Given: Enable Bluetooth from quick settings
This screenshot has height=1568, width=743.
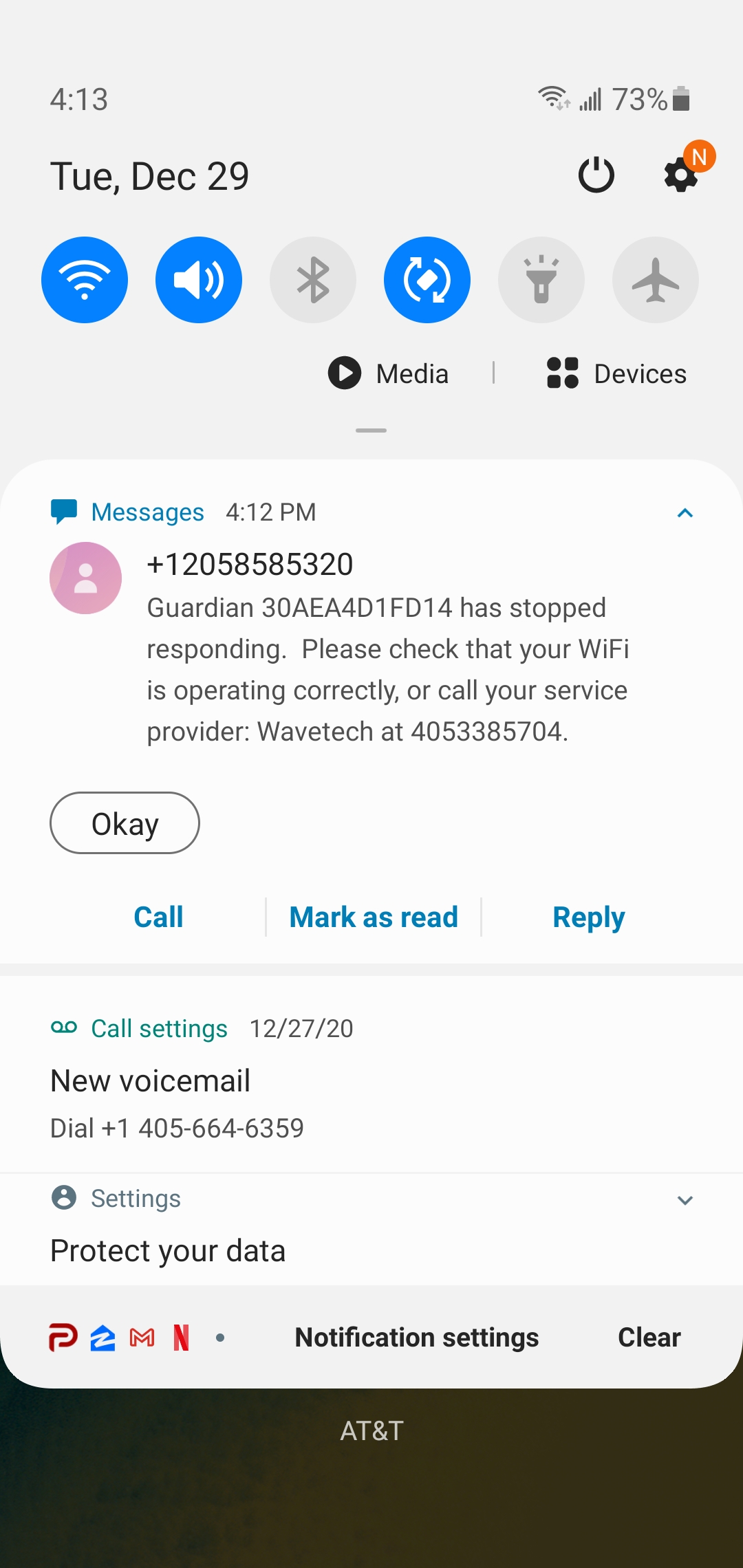Looking at the screenshot, I should (x=313, y=280).
